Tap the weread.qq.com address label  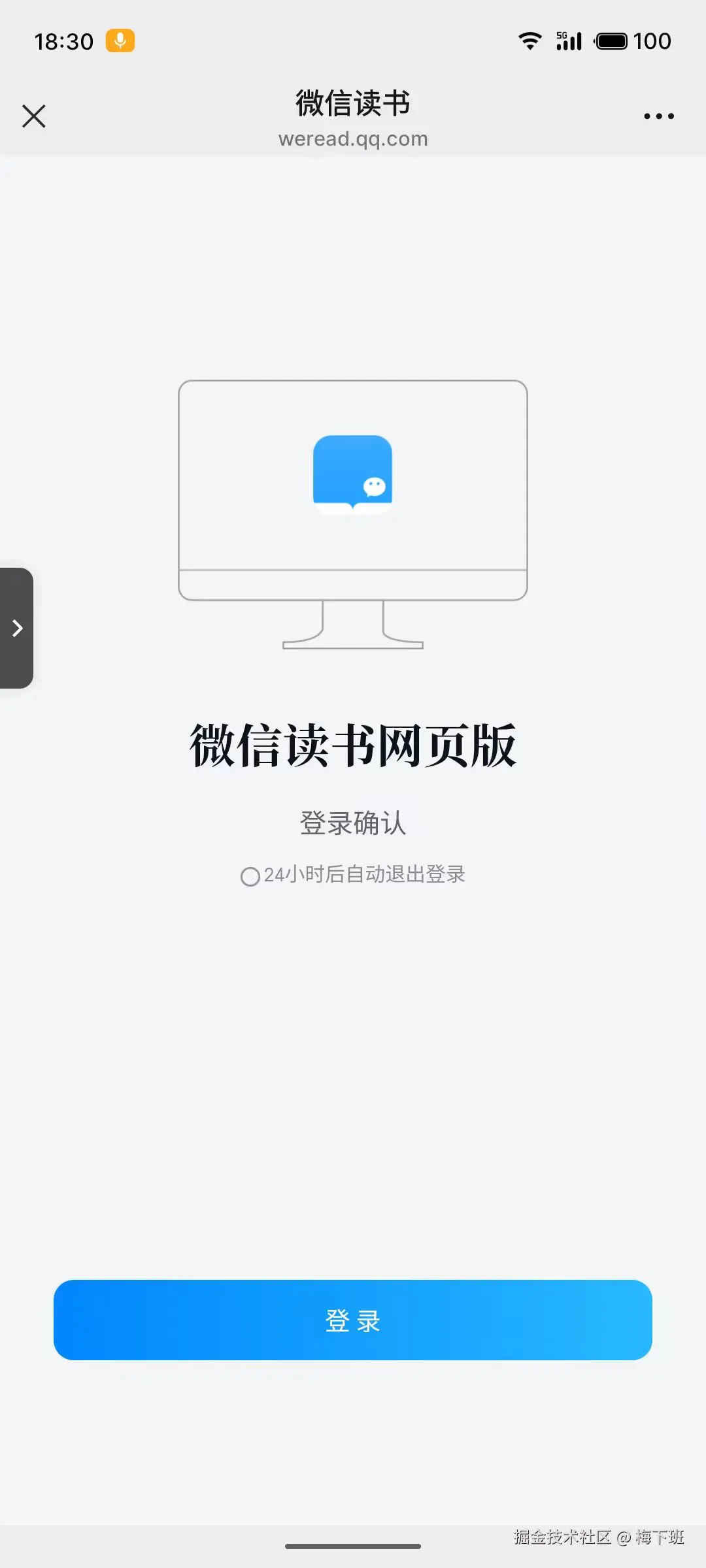353,139
